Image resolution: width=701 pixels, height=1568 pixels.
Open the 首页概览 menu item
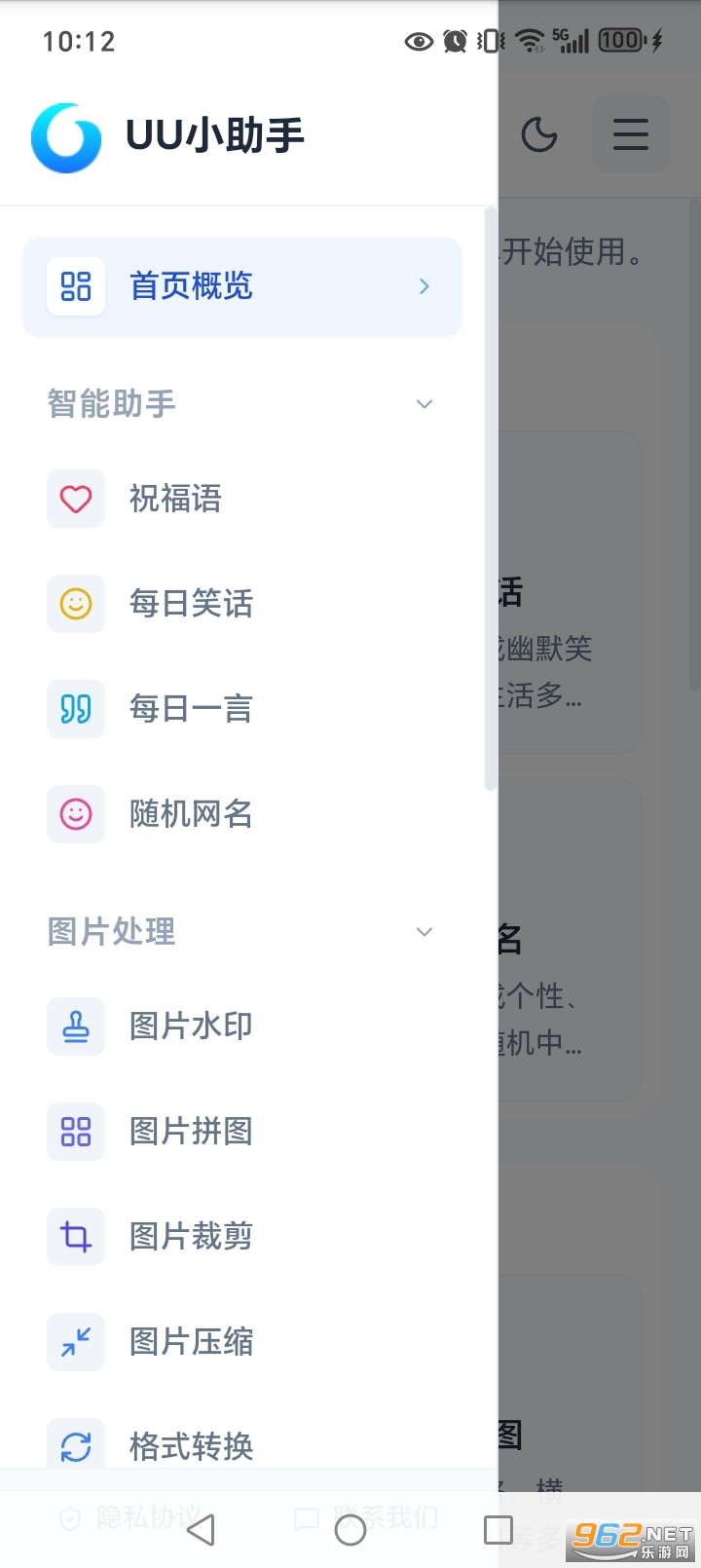[190, 286]
